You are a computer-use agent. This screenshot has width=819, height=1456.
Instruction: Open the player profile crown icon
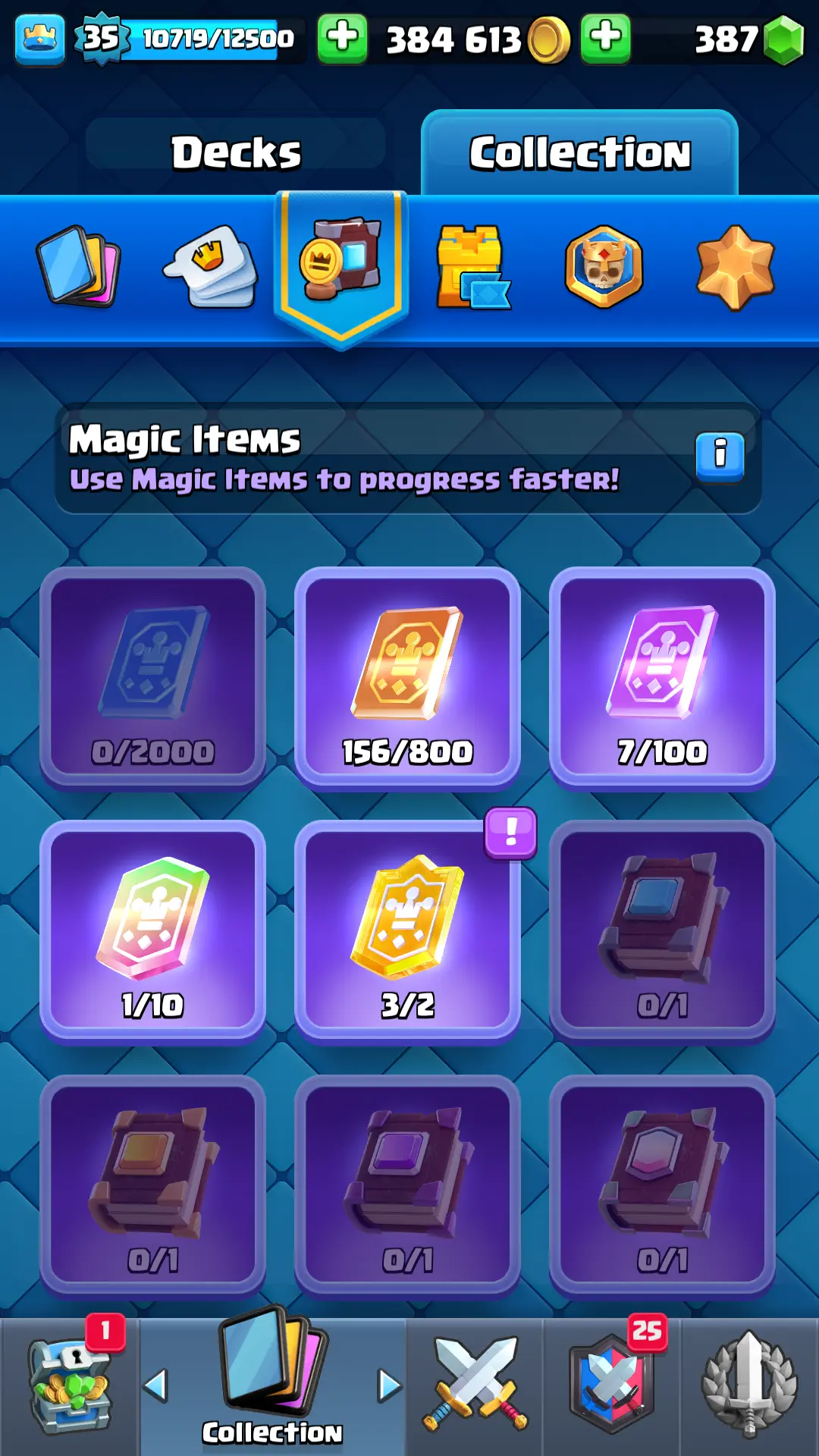tap(39, 38)
